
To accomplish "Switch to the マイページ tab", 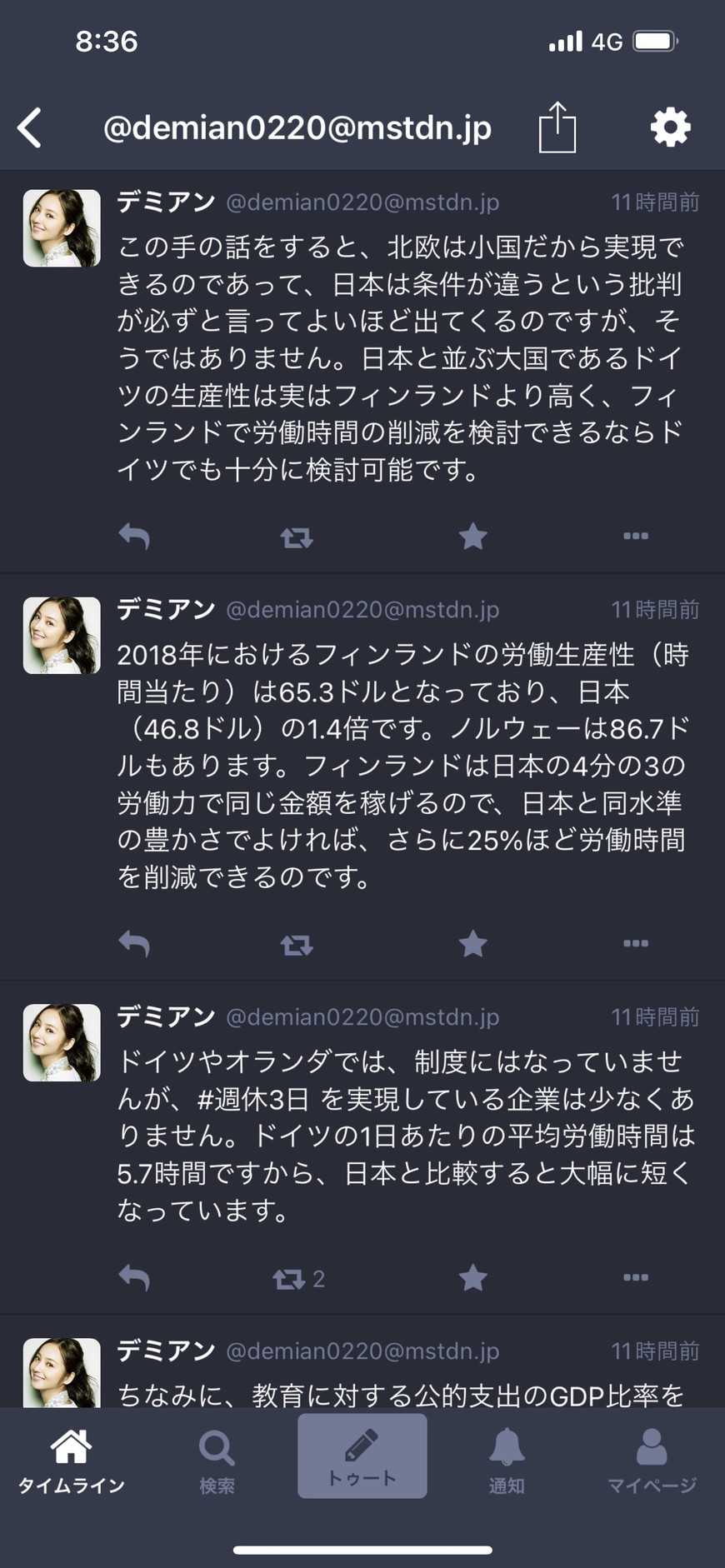I will pyautogui.click(x=652, y=1460).
